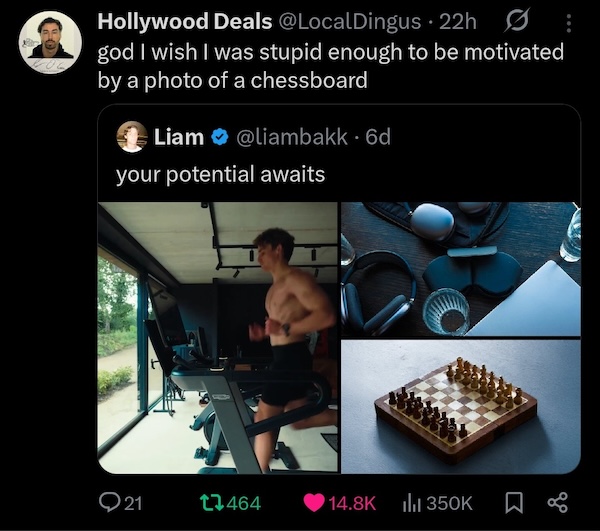Open the chessboard photo
The image size is (600, 531).
coord(460,407)
